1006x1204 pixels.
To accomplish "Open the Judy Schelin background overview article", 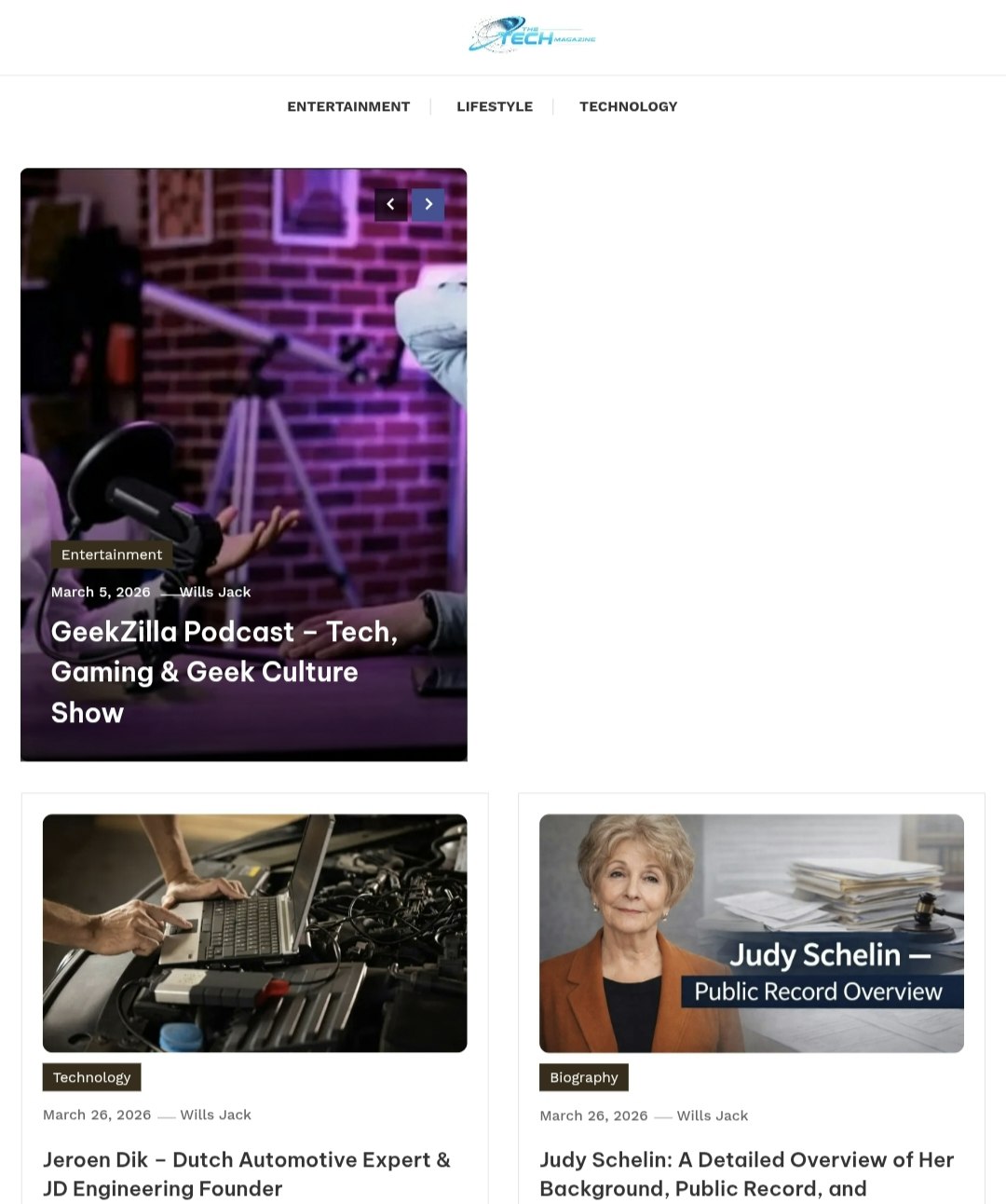I will point(746,1173).
